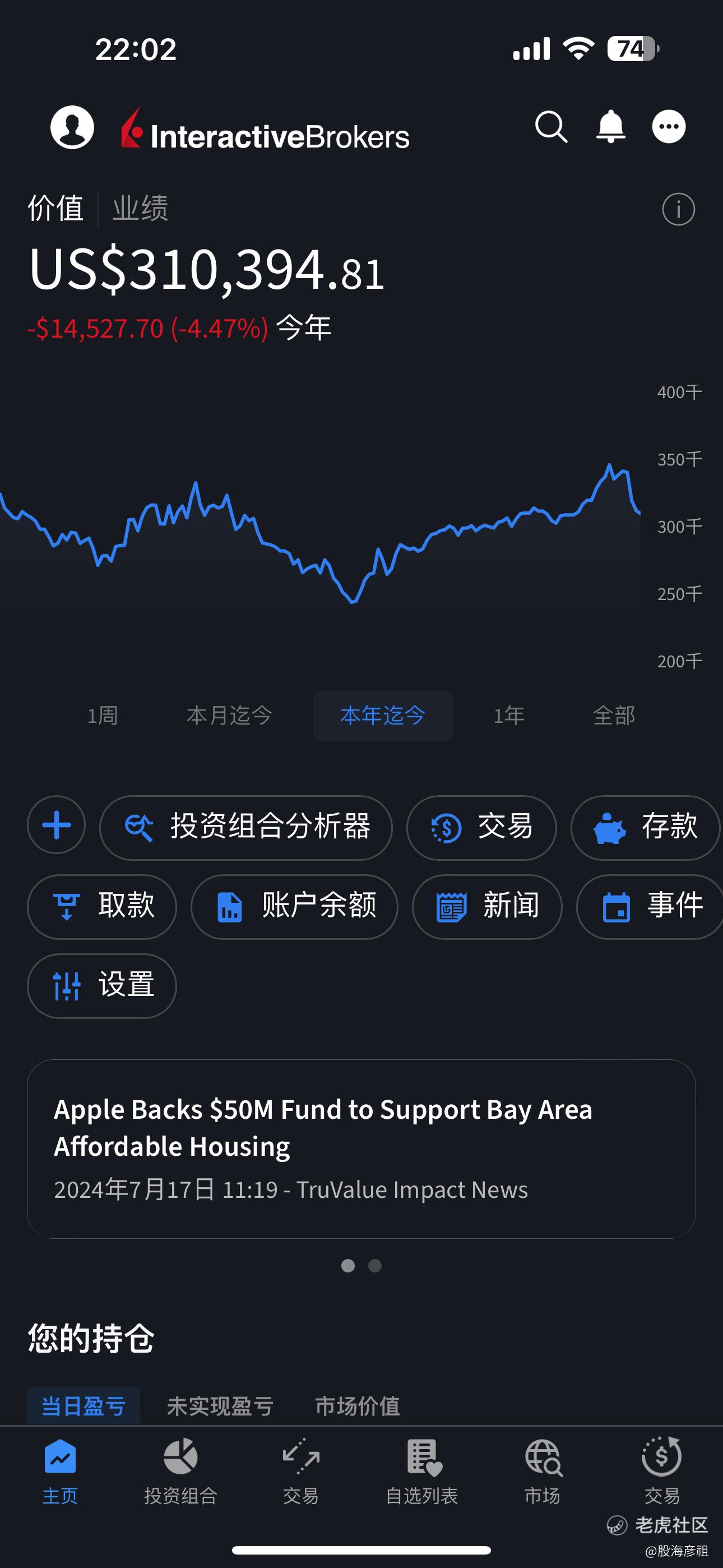Tap the info icon beside portfolio value
Screen dimensions: 723x1568
pyautogui.click(x=679, y=209)
